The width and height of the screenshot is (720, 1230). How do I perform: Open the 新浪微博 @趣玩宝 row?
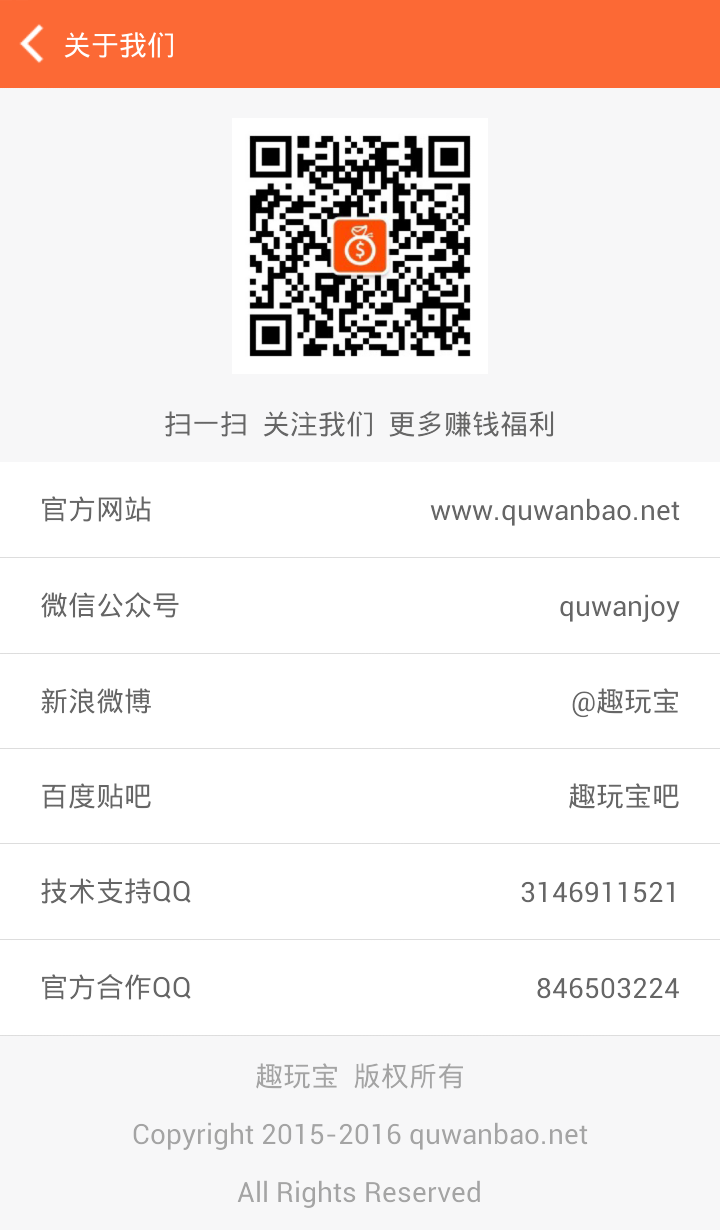point(360,701)
